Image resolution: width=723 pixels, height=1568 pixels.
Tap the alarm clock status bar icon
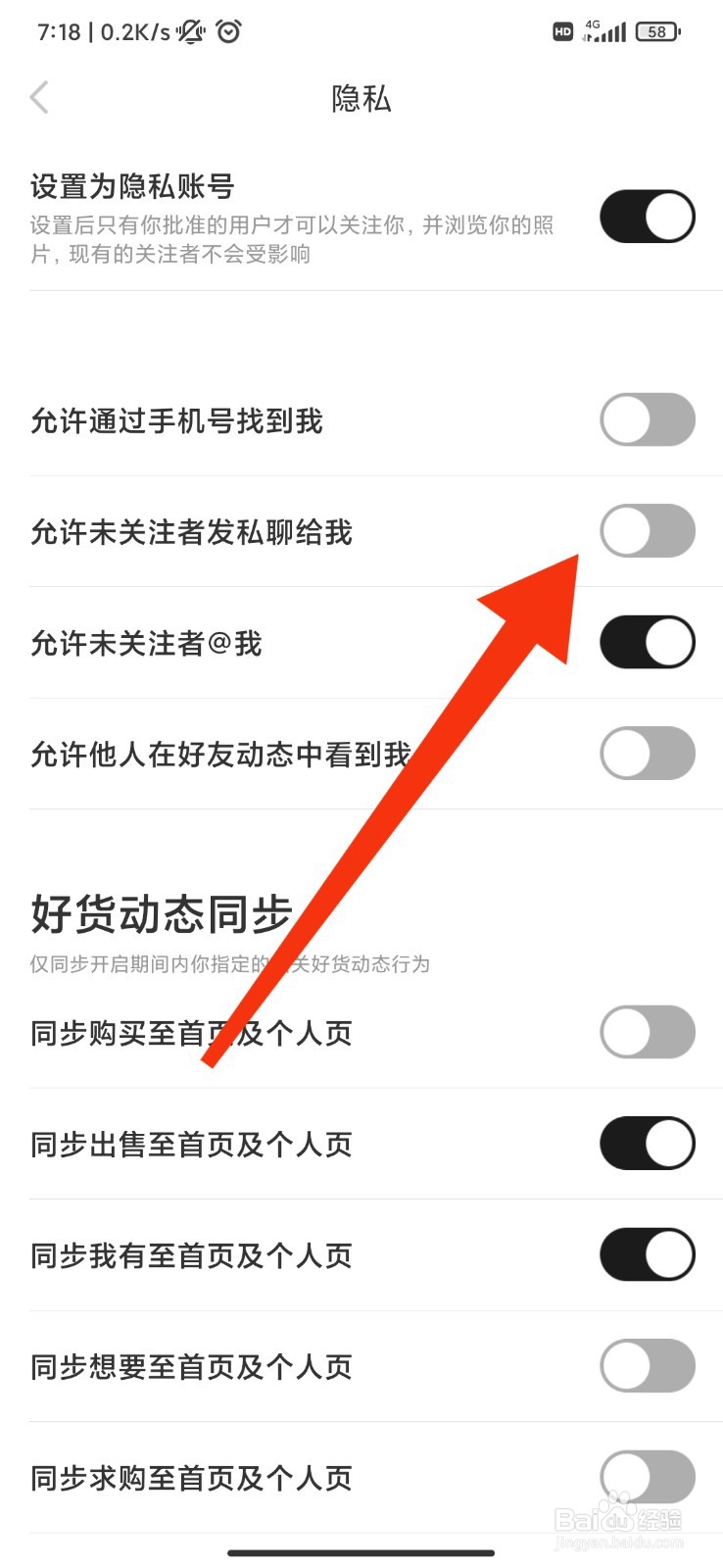point(228,31)
